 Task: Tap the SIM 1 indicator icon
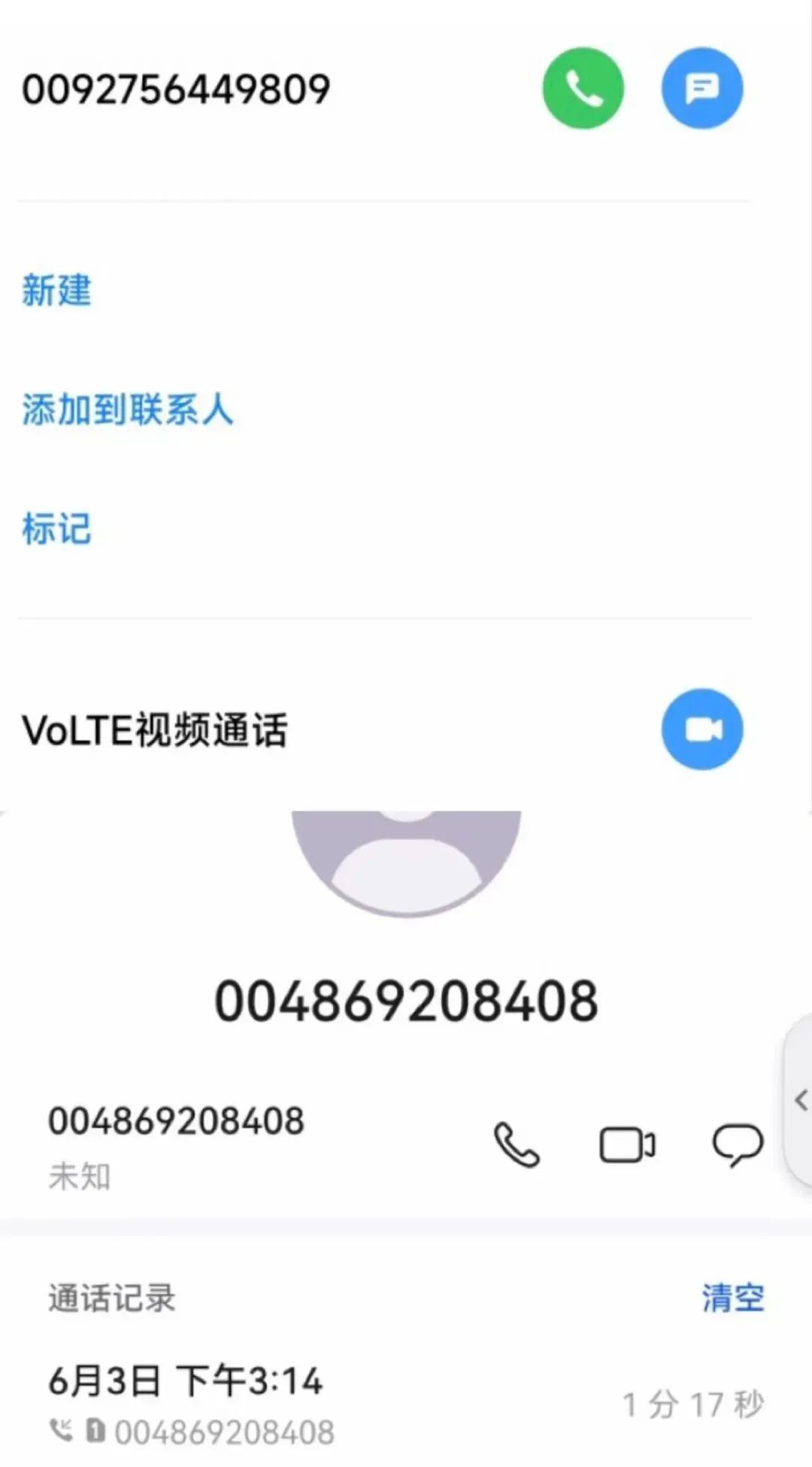pyautogui.click(x=98, y=1432)
